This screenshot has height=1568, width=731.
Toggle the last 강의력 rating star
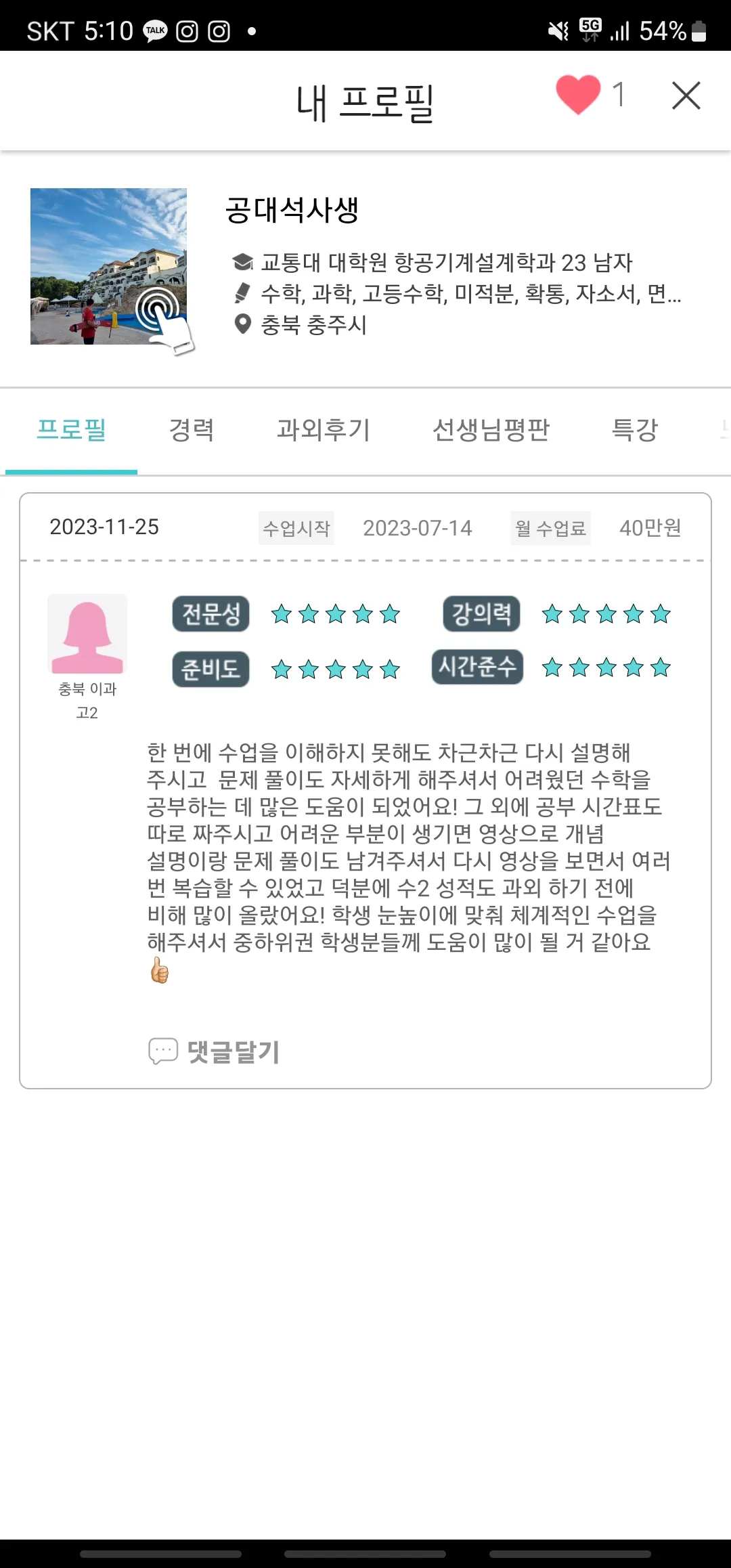[659, 614]
